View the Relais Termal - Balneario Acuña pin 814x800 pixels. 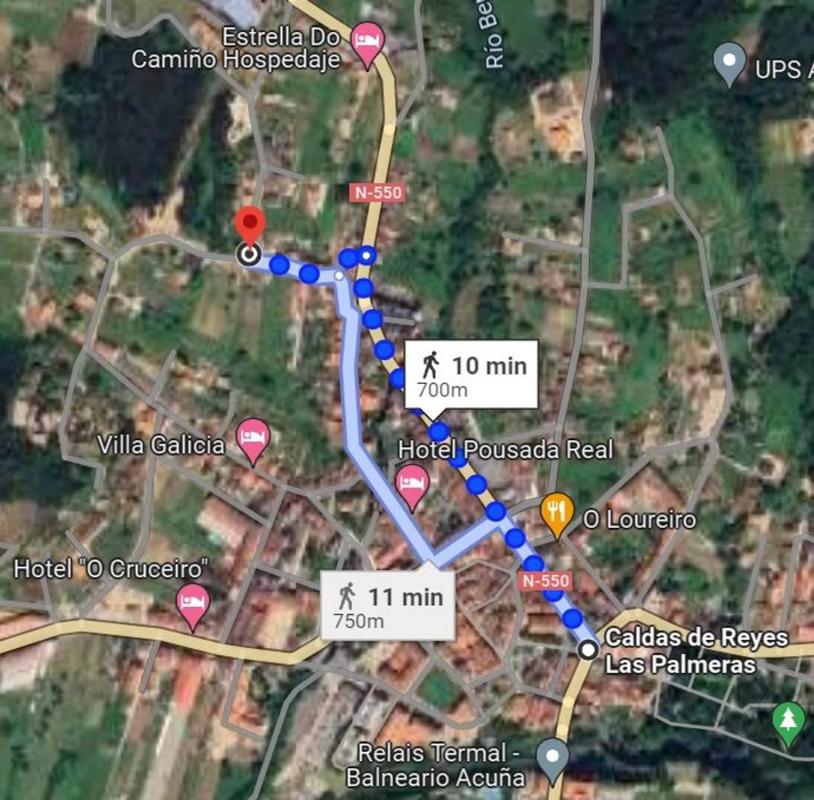click(x=552, y=754)
